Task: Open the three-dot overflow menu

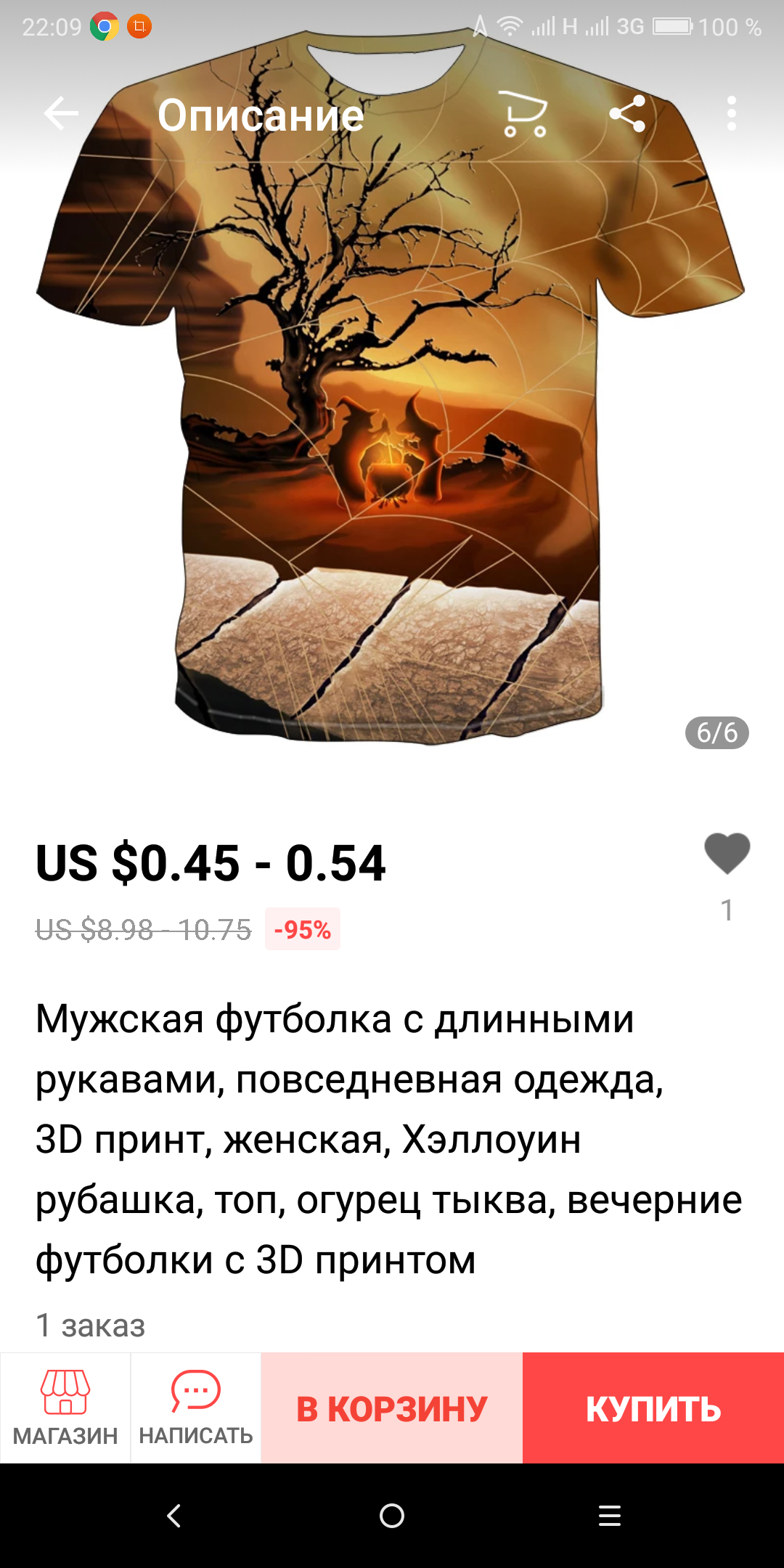Action: click(731, 114)
